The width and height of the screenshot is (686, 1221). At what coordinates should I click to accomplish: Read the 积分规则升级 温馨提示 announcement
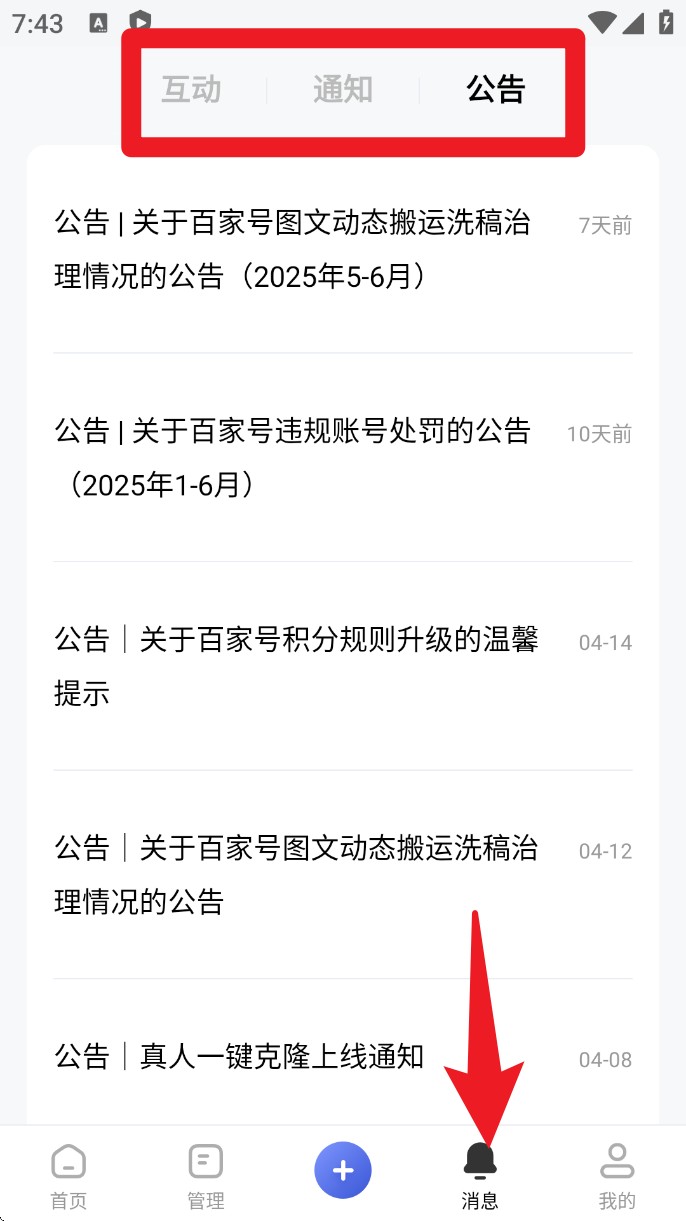pyautogui.click(x=296, y=666)
